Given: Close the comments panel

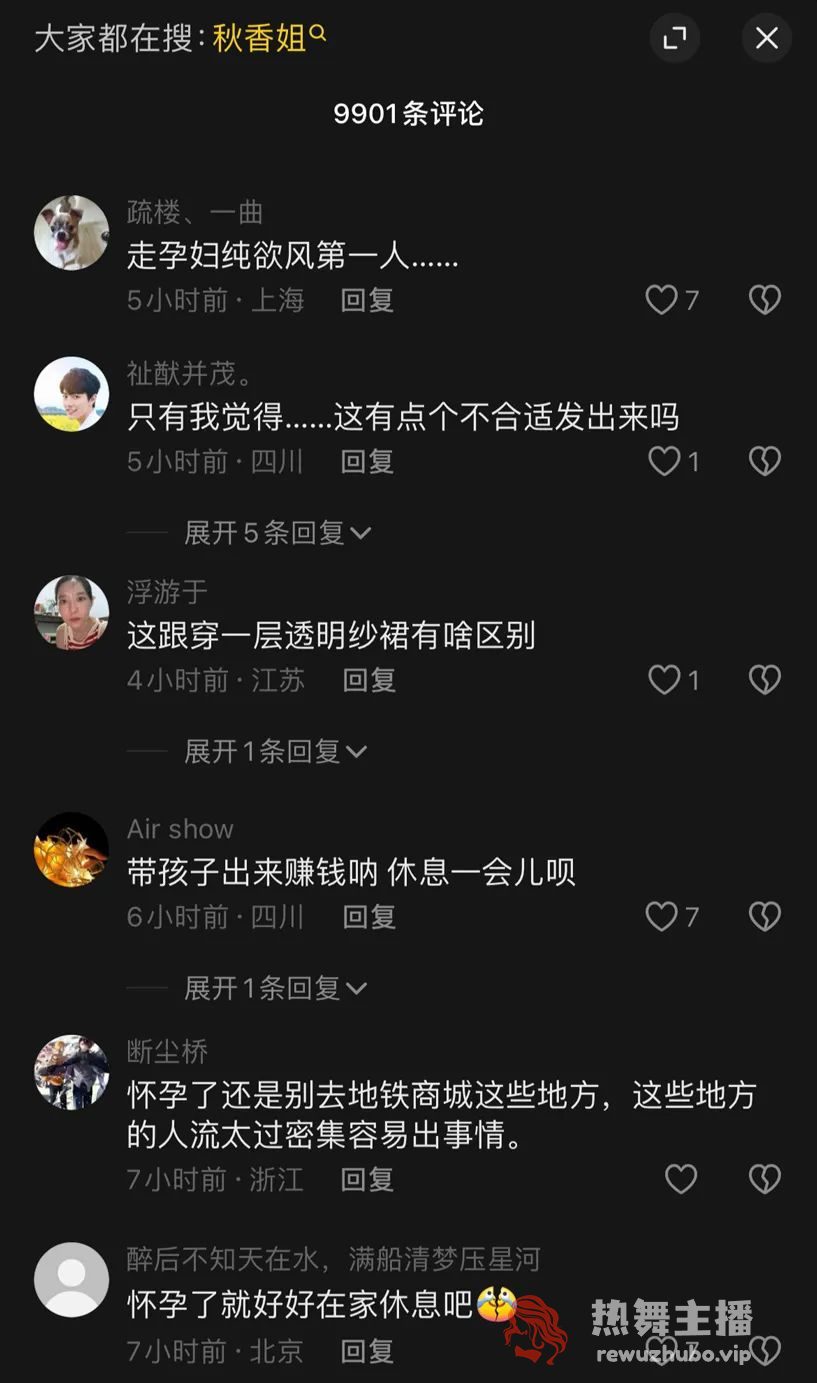Looking at the screenshot, I should point(766,39).
